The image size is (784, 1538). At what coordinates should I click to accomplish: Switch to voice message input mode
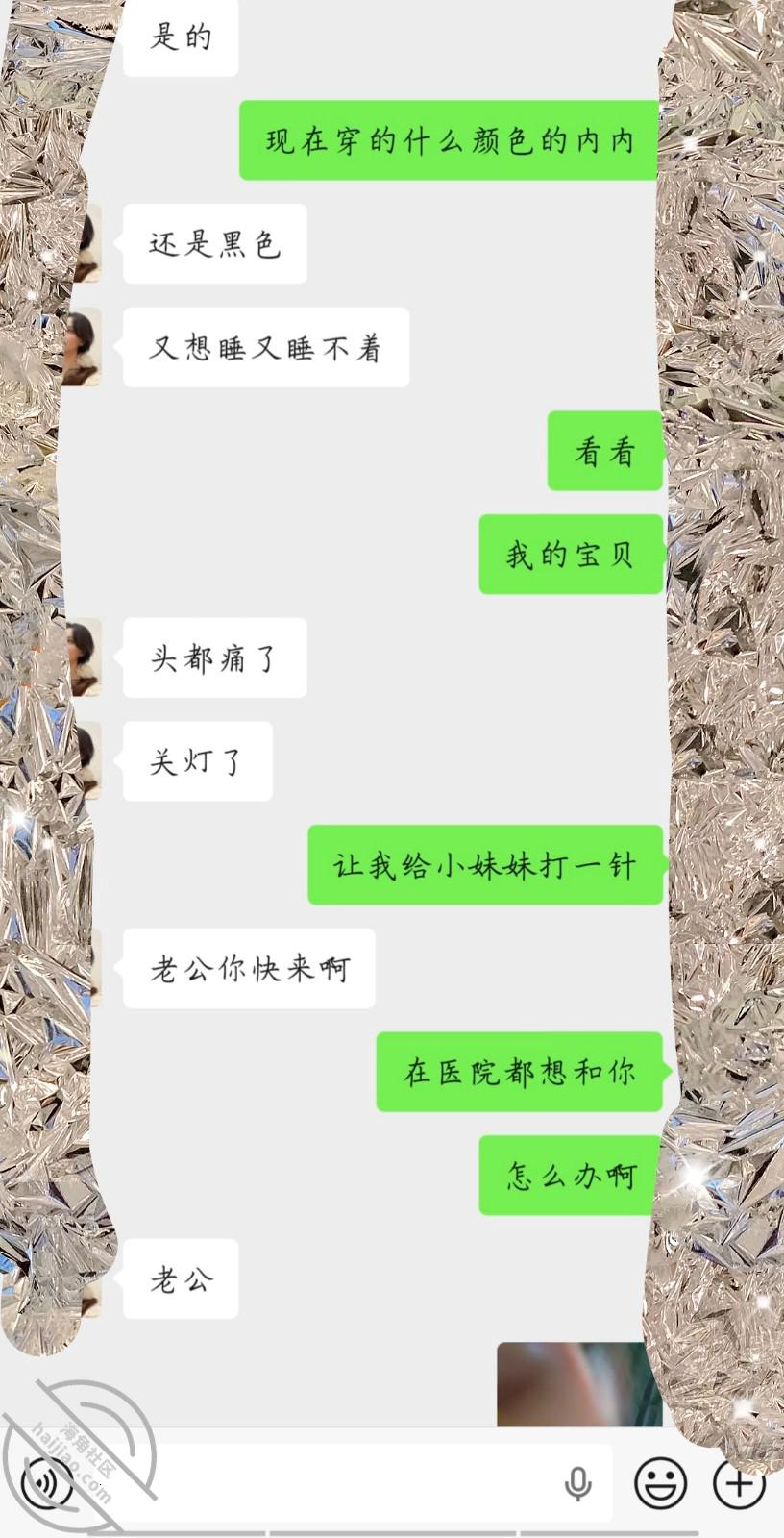45,1483
